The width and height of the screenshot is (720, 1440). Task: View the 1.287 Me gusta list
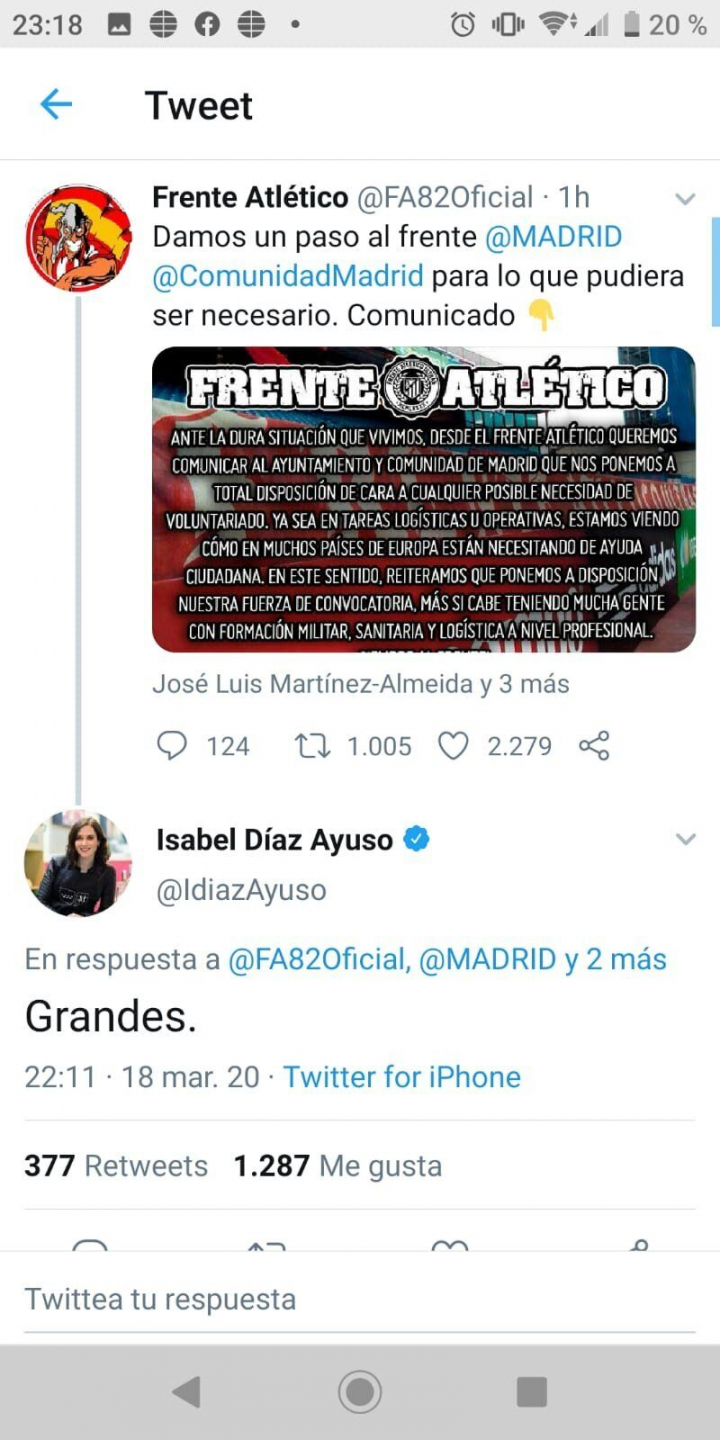click(337, 1166)
